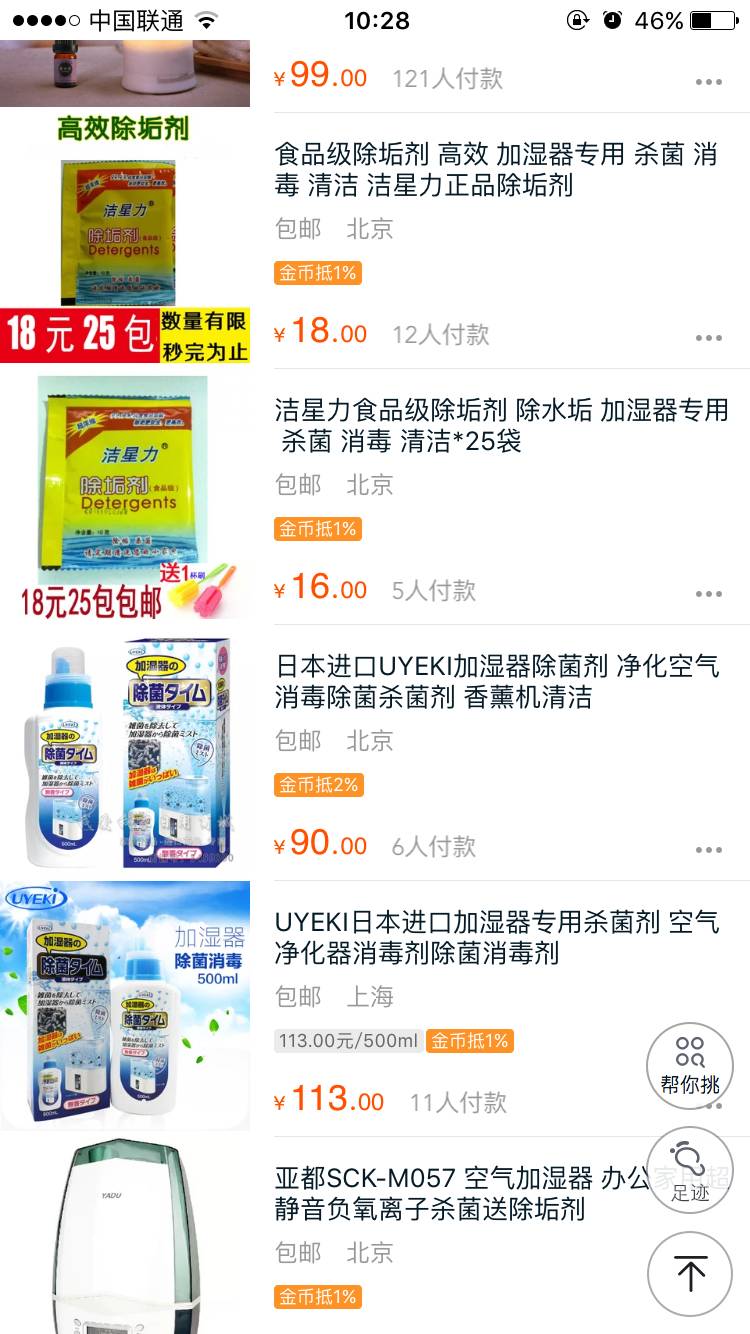
Task: Open more options for the ¥18 除垢剂 item
Action: [709, 338]
